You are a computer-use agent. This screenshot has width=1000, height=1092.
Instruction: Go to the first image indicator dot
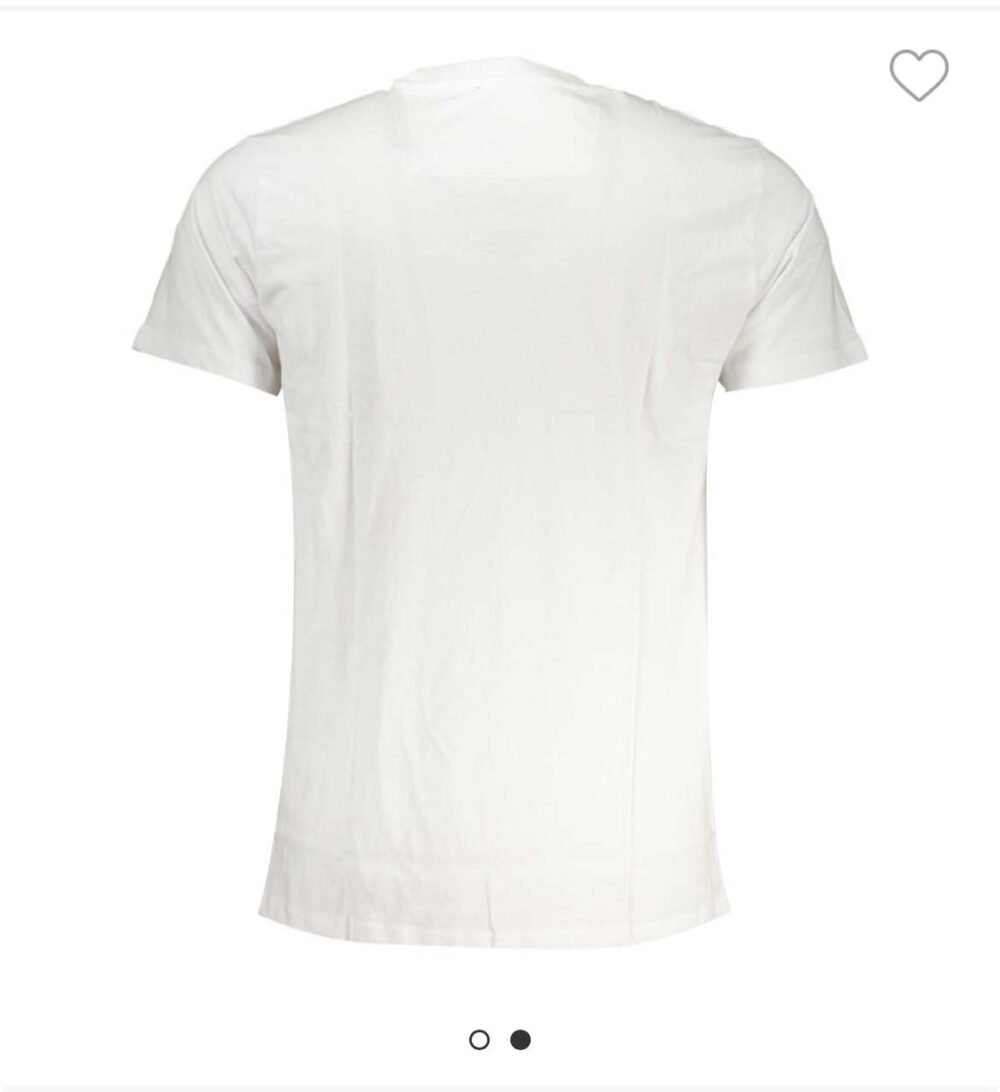point(480,1040)
